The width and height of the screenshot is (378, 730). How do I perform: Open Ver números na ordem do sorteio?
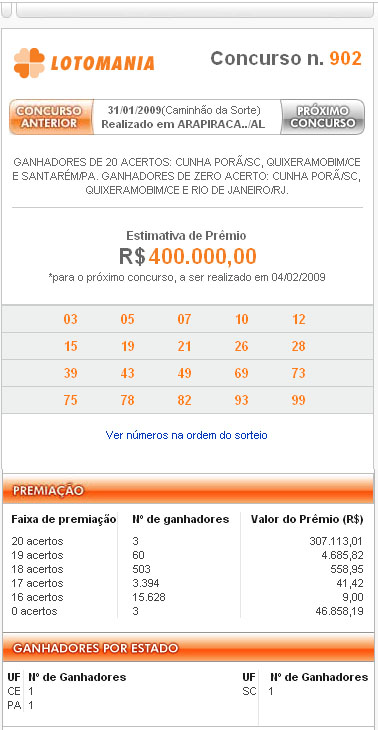(187, 435)
